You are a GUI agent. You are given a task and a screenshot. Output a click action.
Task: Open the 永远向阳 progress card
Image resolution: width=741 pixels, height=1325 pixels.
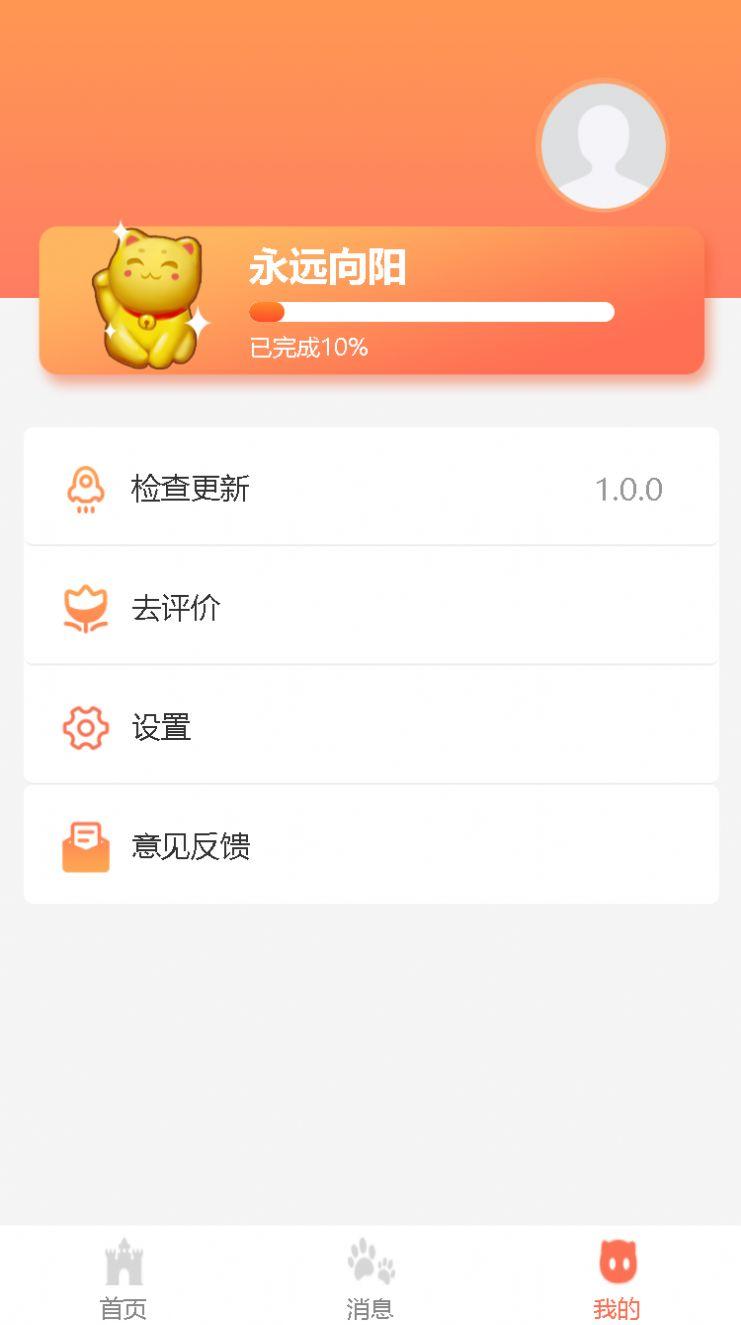(x=372, y=300)
